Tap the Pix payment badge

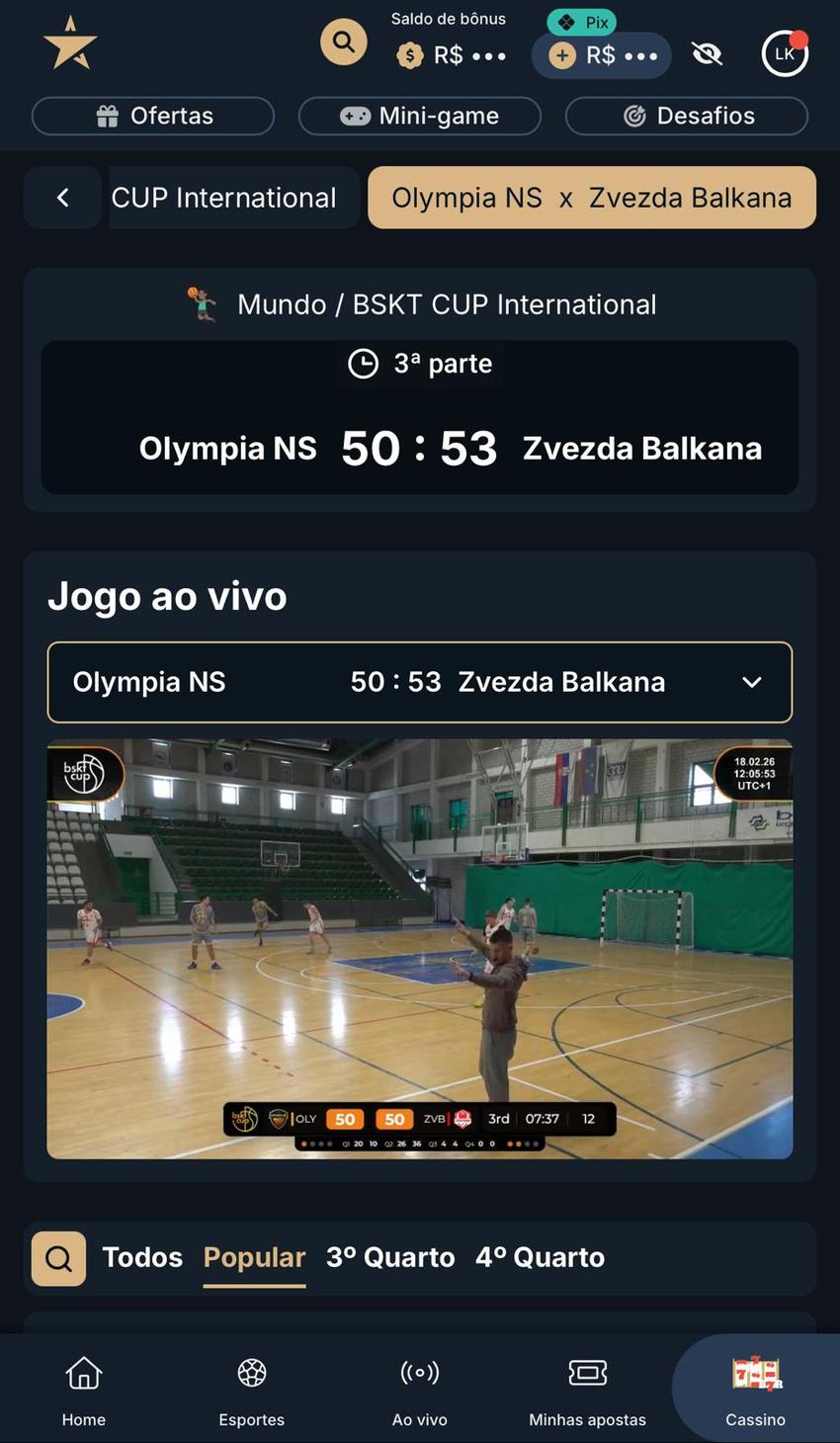[581, 22]
